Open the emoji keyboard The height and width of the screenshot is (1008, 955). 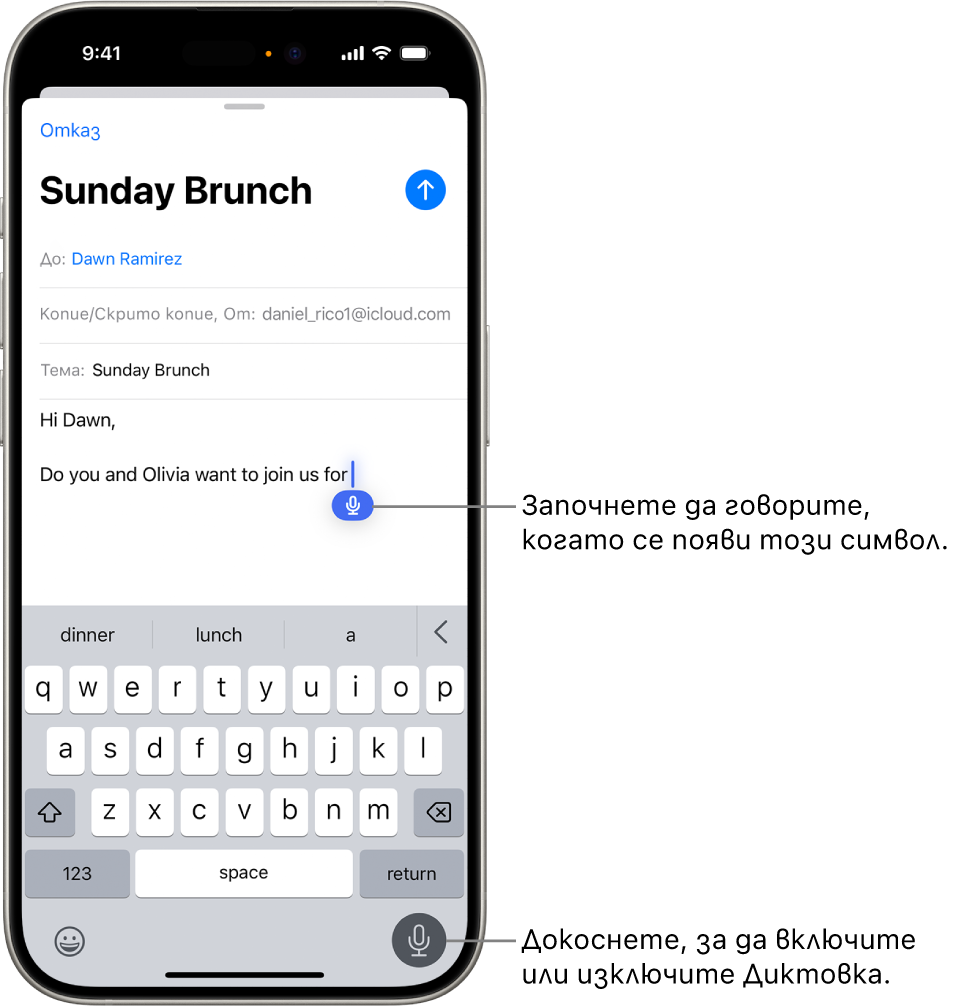pyautogui.click(x=69, y=940)
